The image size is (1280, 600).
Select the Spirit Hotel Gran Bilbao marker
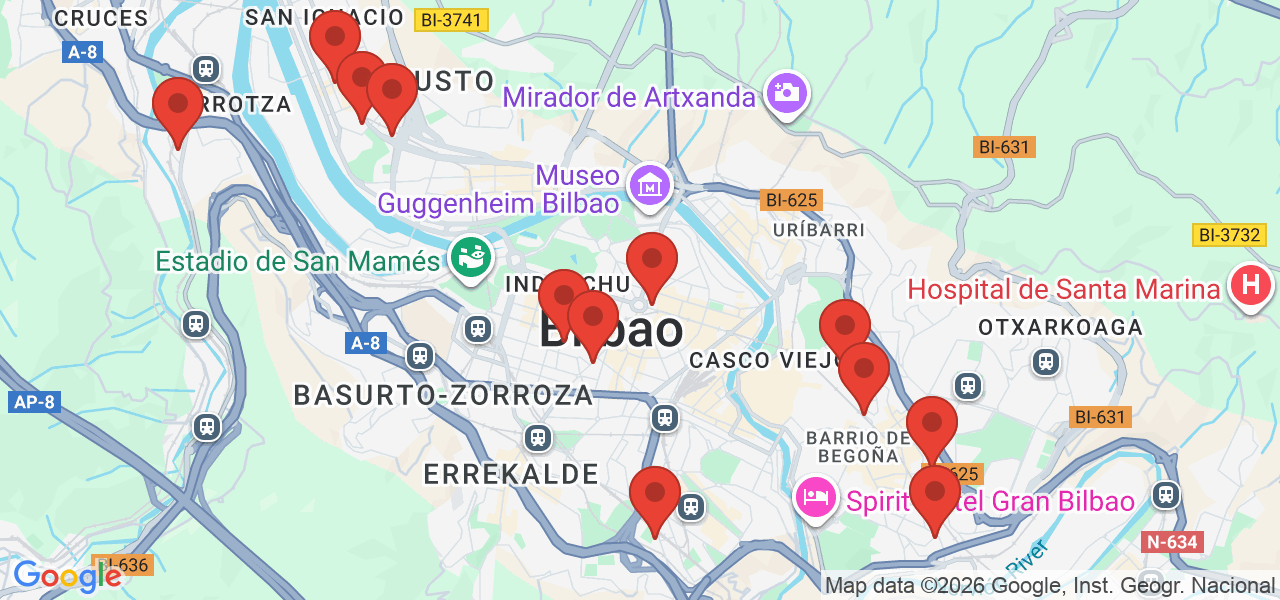click(816, 496)
